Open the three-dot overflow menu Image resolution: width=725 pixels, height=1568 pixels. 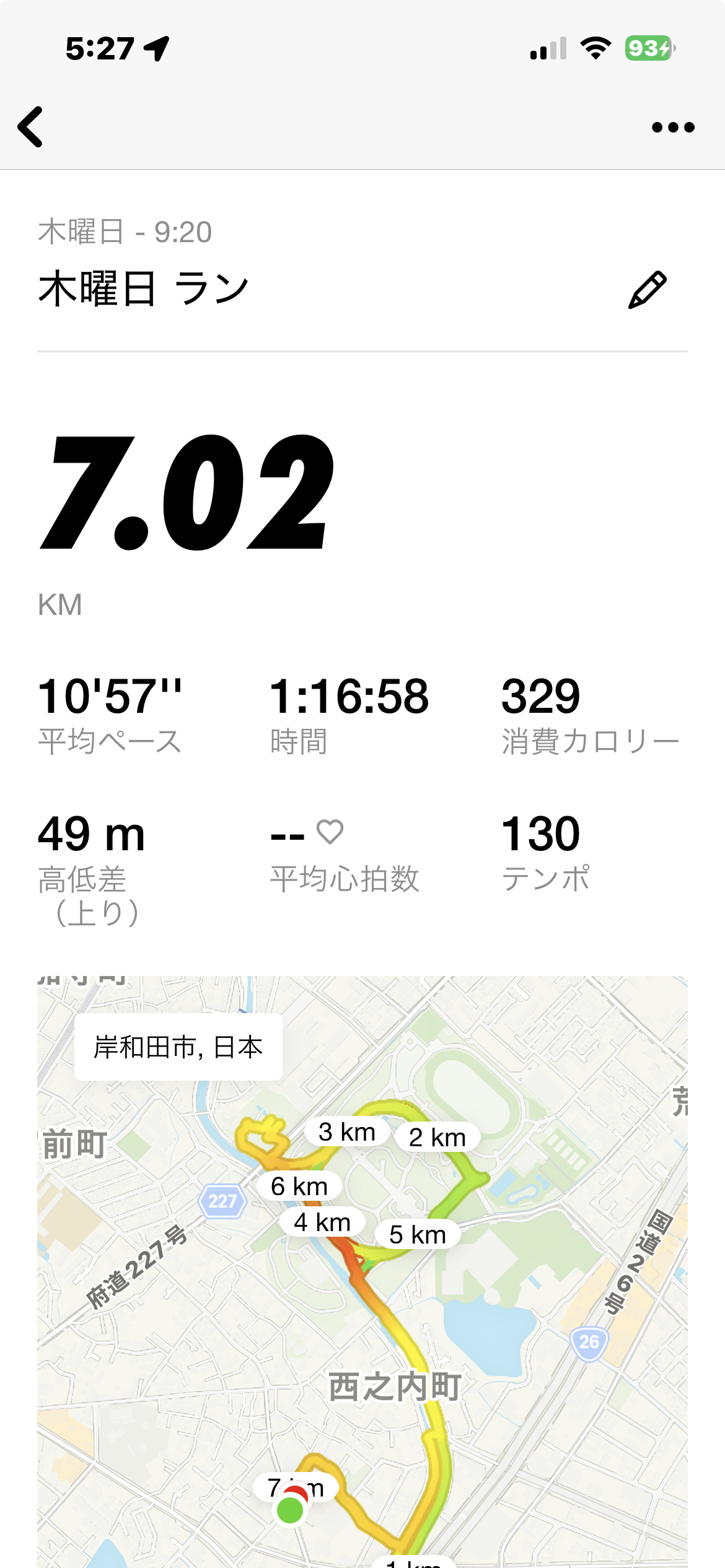click(673, 128)
